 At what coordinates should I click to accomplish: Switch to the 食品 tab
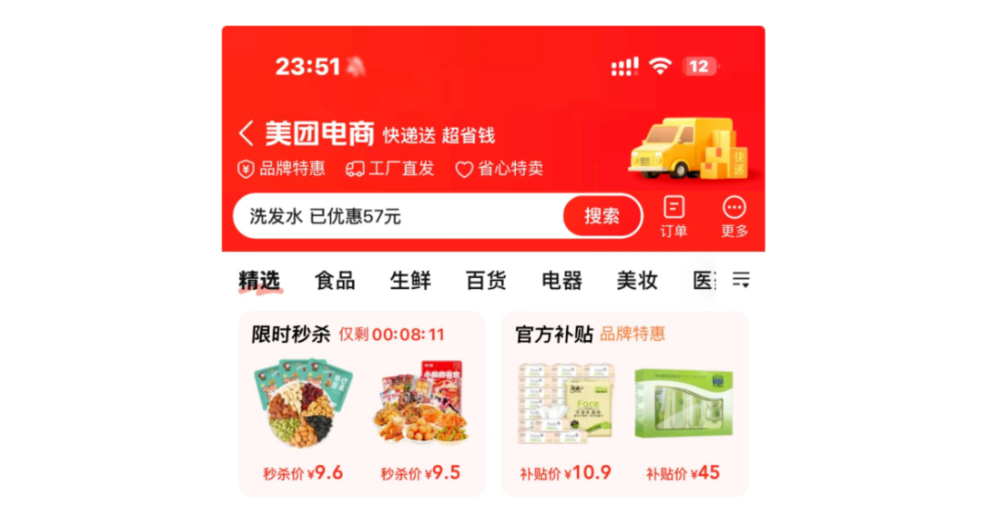tap(335, 281)
